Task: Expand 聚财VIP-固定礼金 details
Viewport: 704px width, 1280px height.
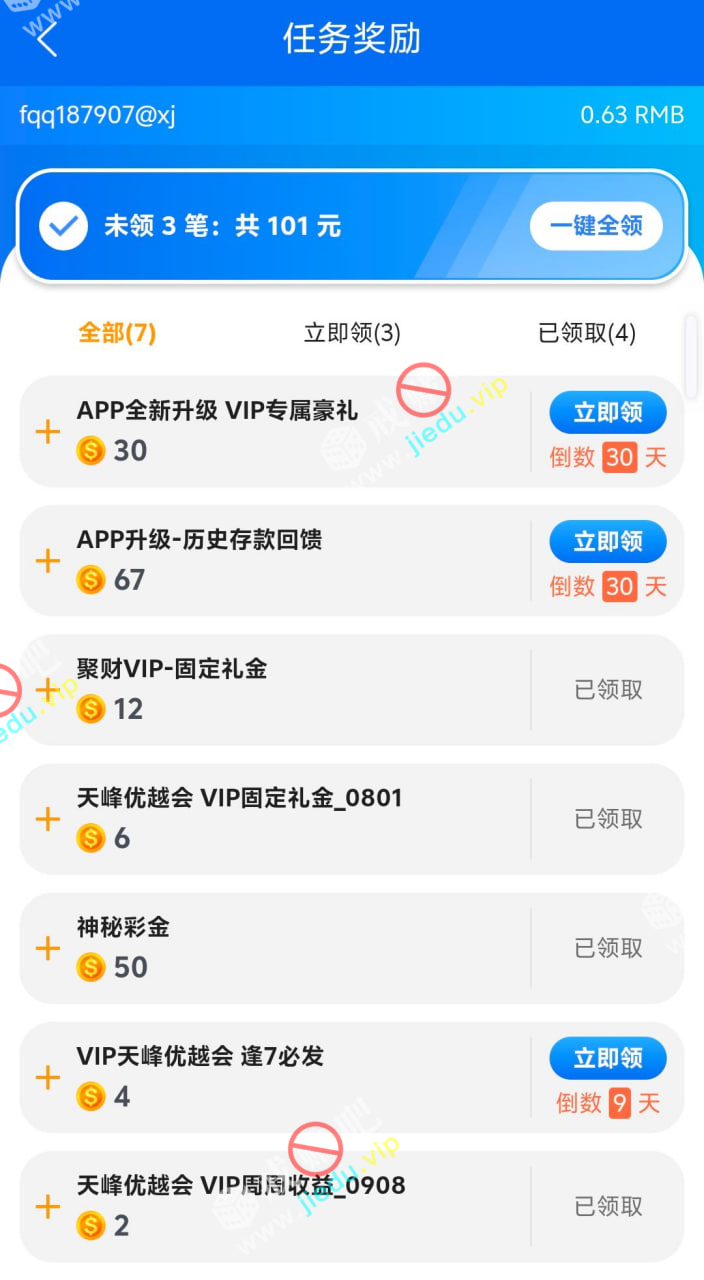Action: 48,690
